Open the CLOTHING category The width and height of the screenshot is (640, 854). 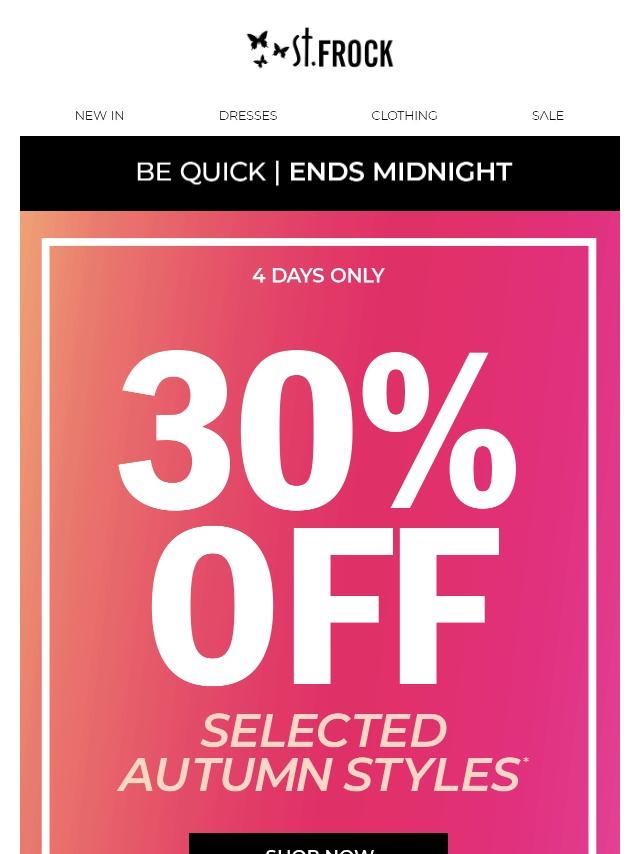(x=404, y=116)
